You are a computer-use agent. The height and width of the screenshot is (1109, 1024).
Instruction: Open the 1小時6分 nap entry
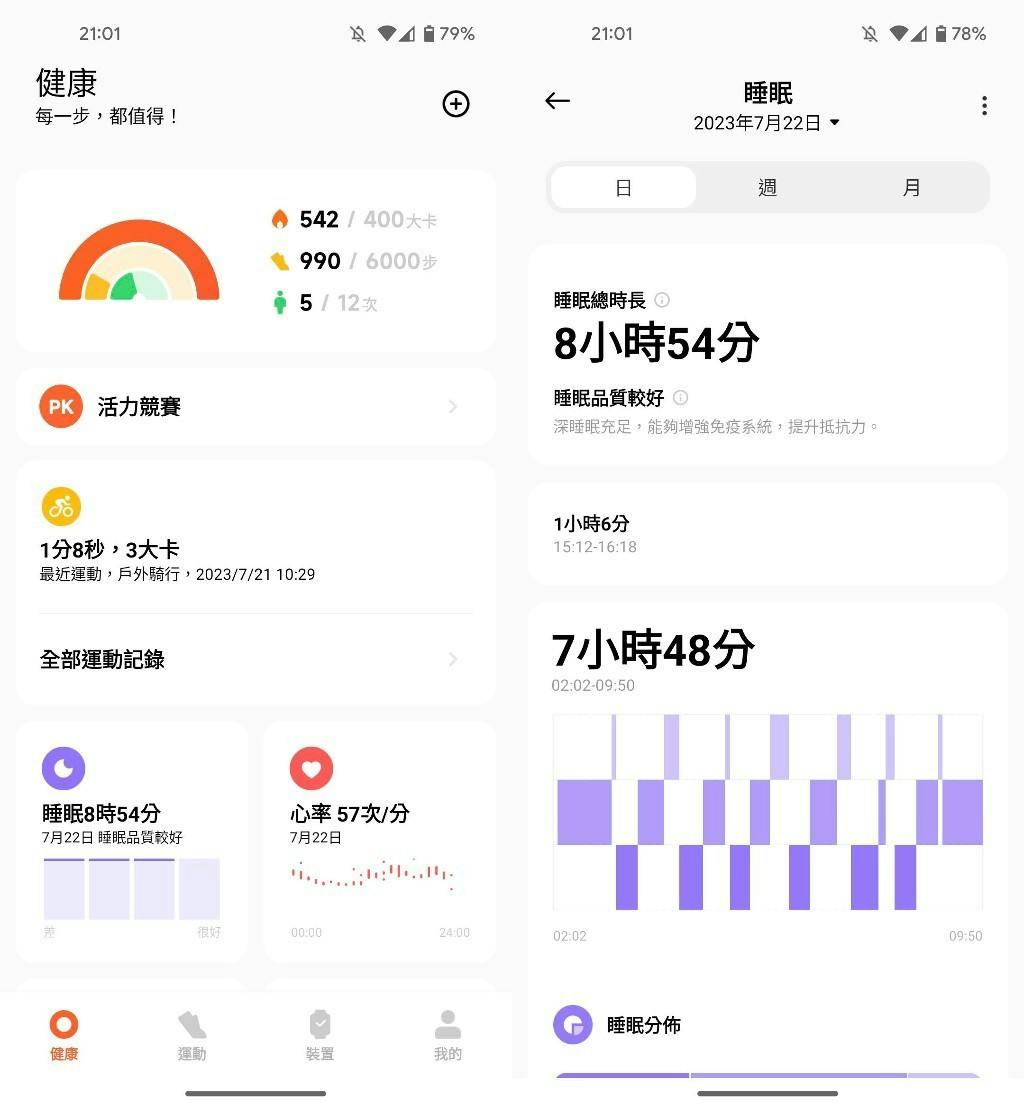point(767,534)
